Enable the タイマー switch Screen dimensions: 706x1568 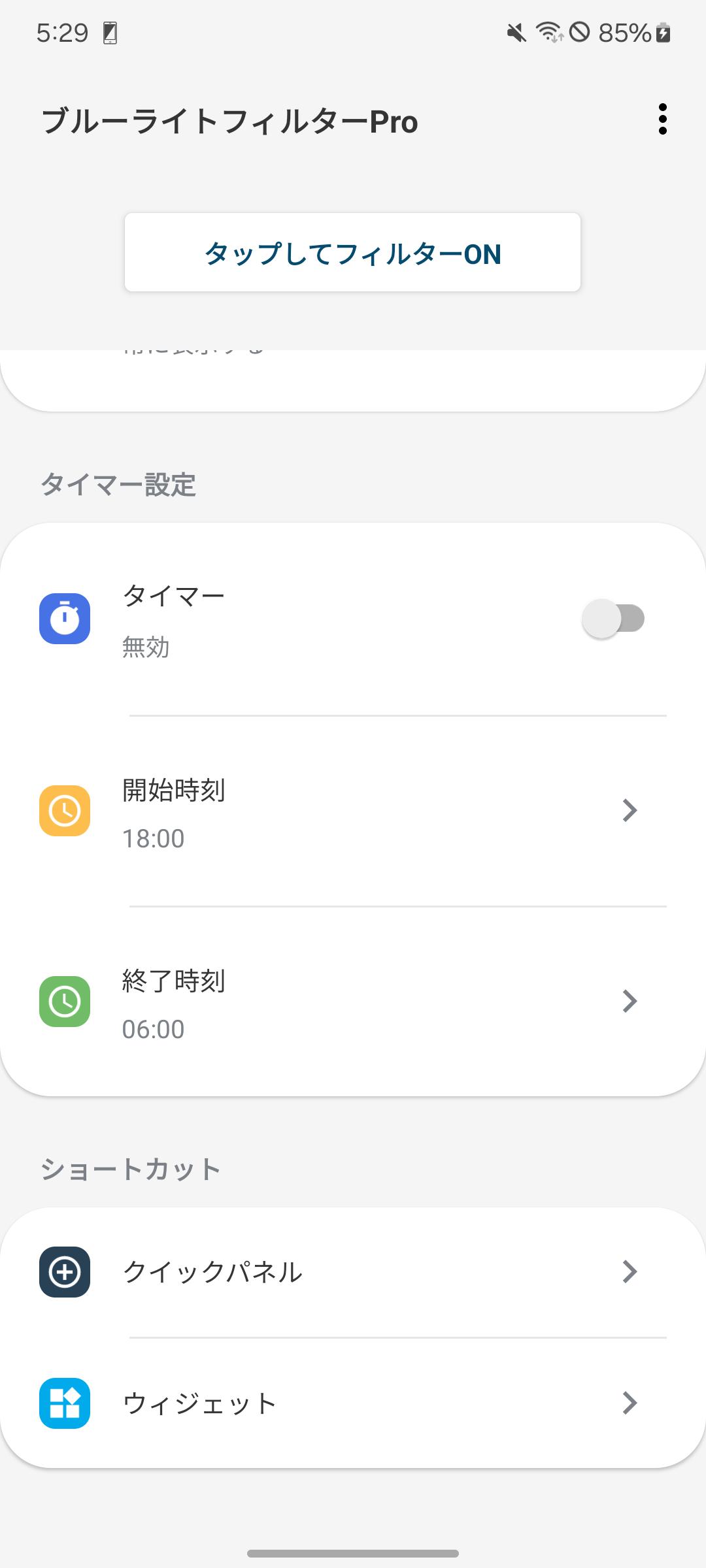tap(613, 619)
